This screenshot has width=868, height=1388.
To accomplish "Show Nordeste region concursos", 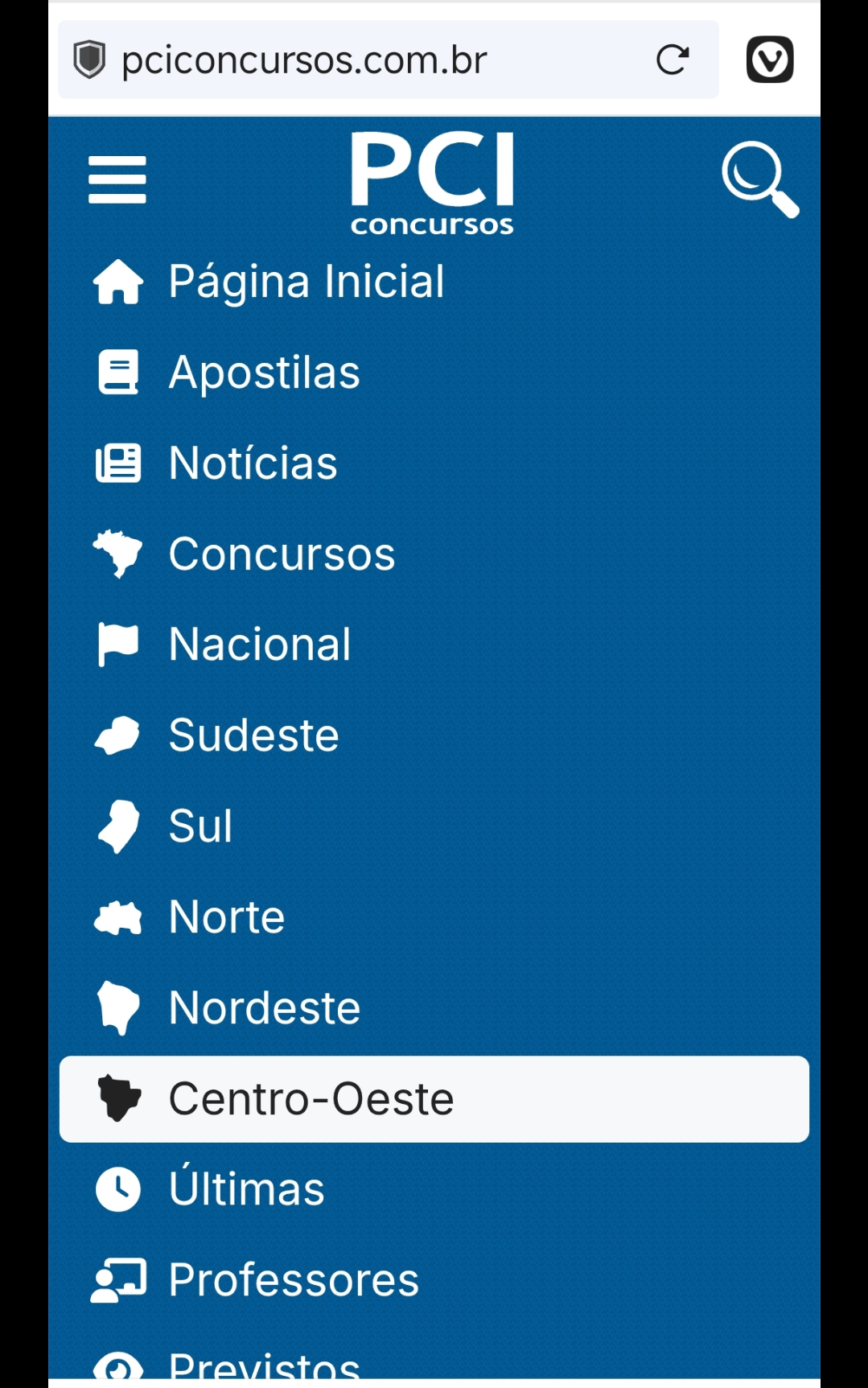I will [265, 1008].
